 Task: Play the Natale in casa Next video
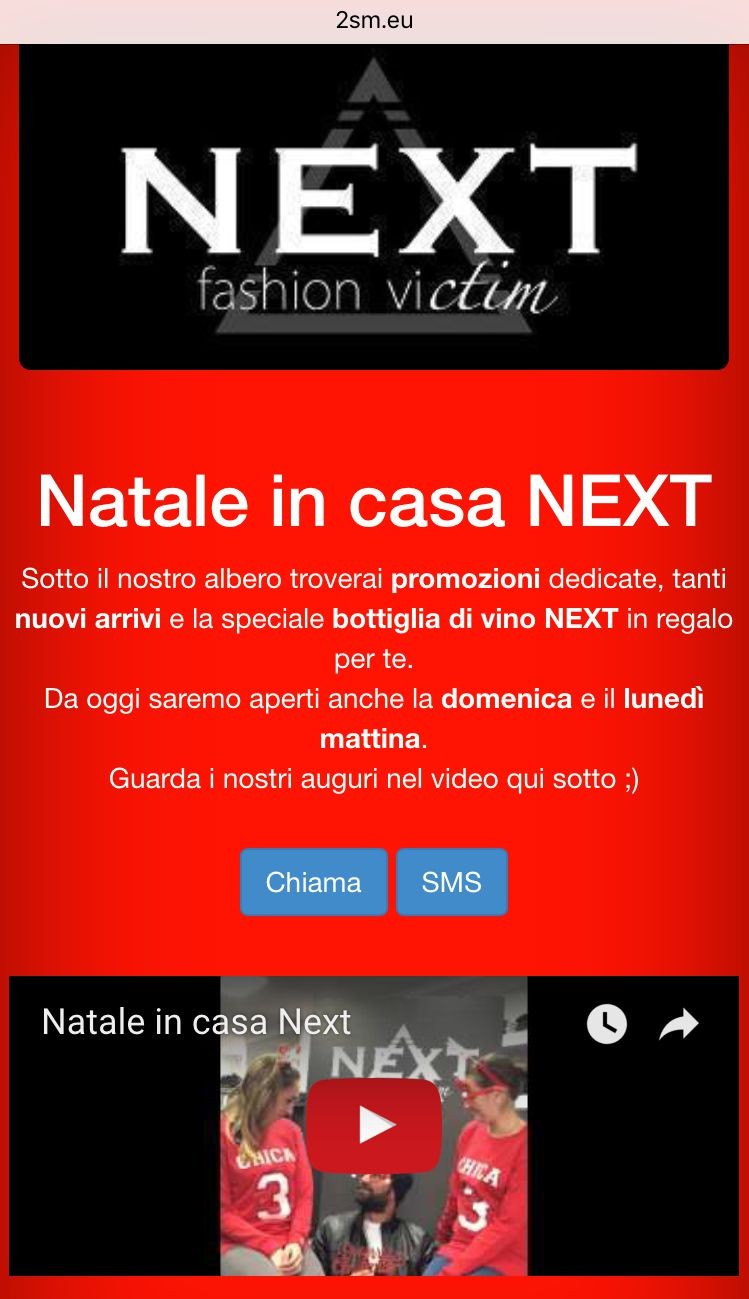point(374,1125)
